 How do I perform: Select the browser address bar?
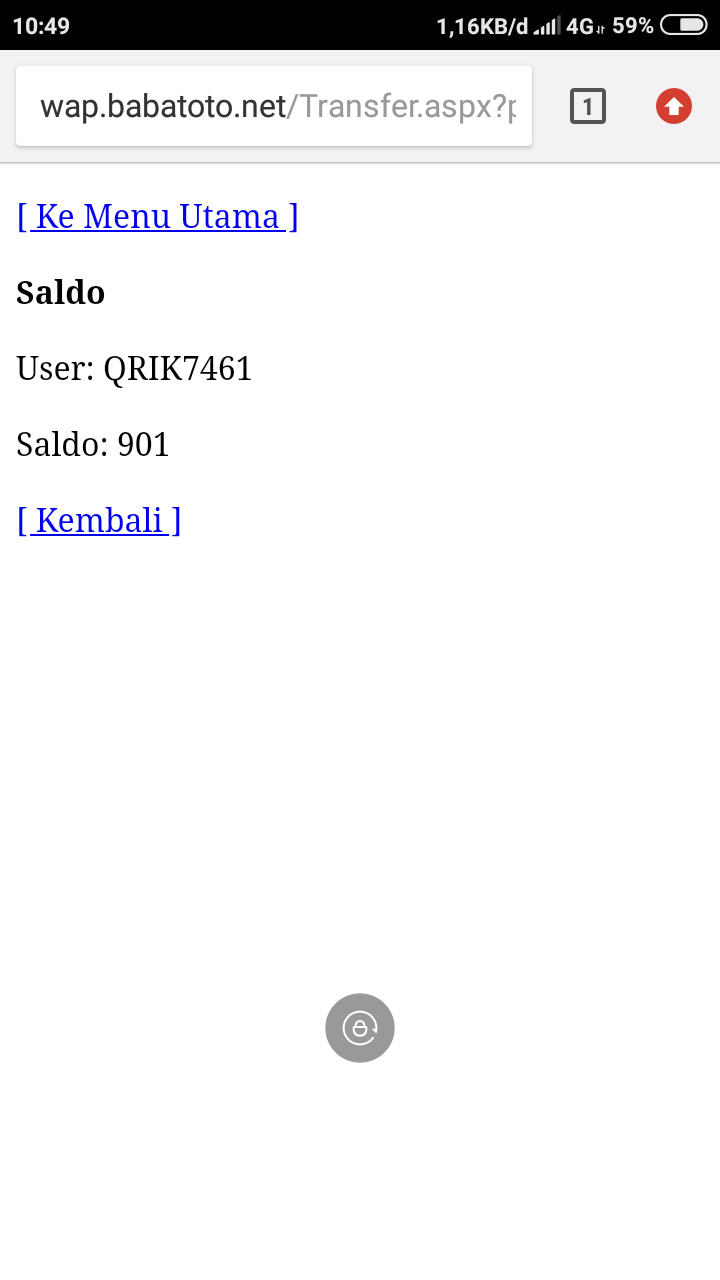(x=274, y=107)
